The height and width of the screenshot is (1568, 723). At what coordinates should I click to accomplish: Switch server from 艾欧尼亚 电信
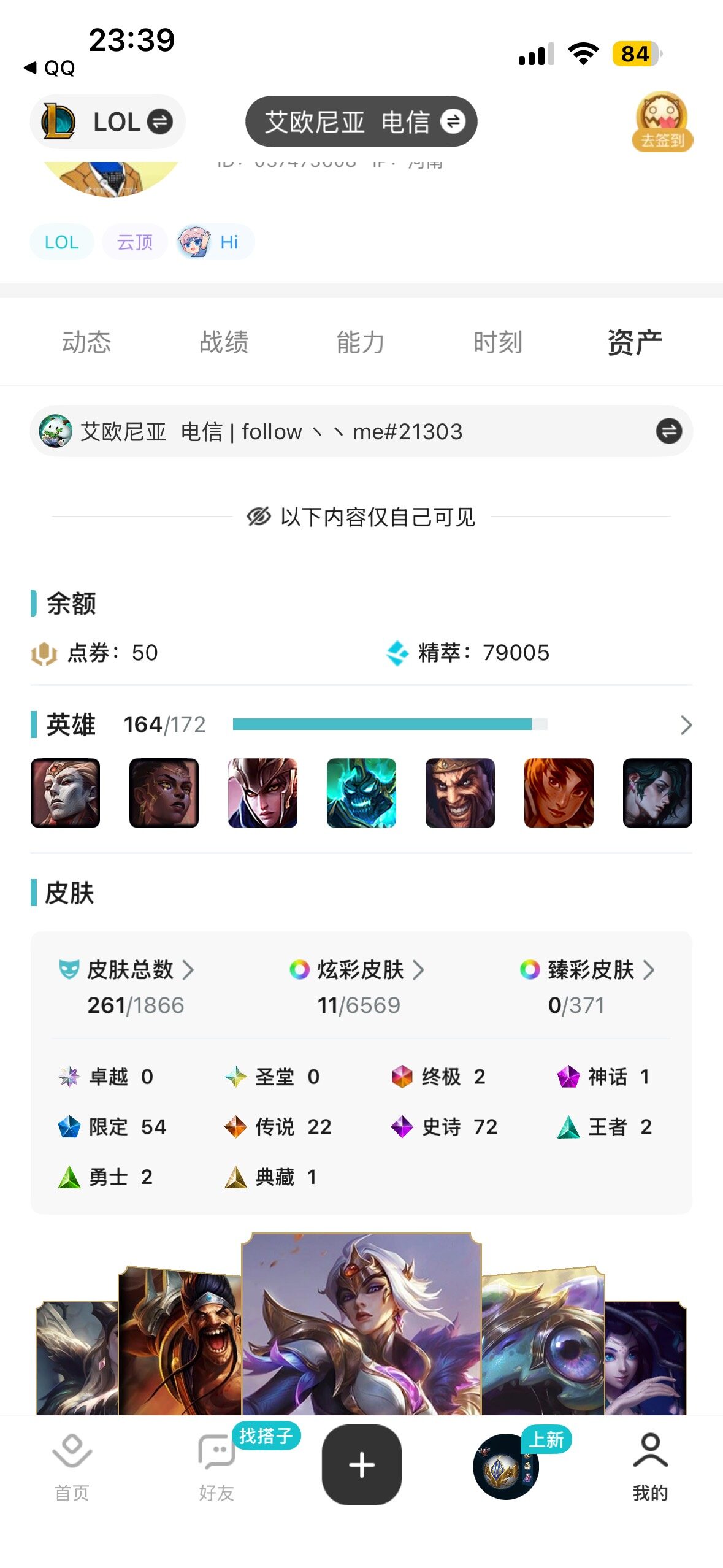[x=361, y=121]
